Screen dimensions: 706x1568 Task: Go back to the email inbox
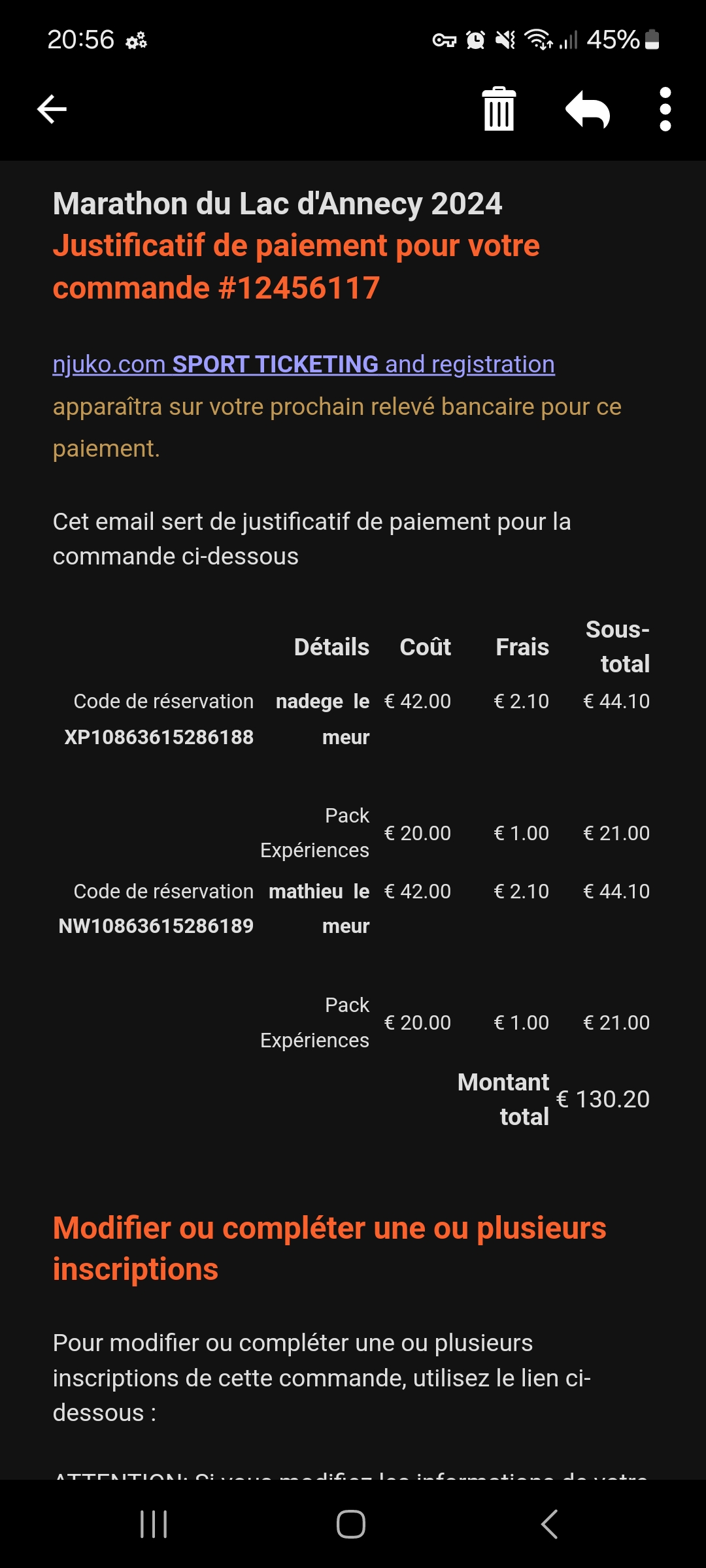(x=52, y=109)
